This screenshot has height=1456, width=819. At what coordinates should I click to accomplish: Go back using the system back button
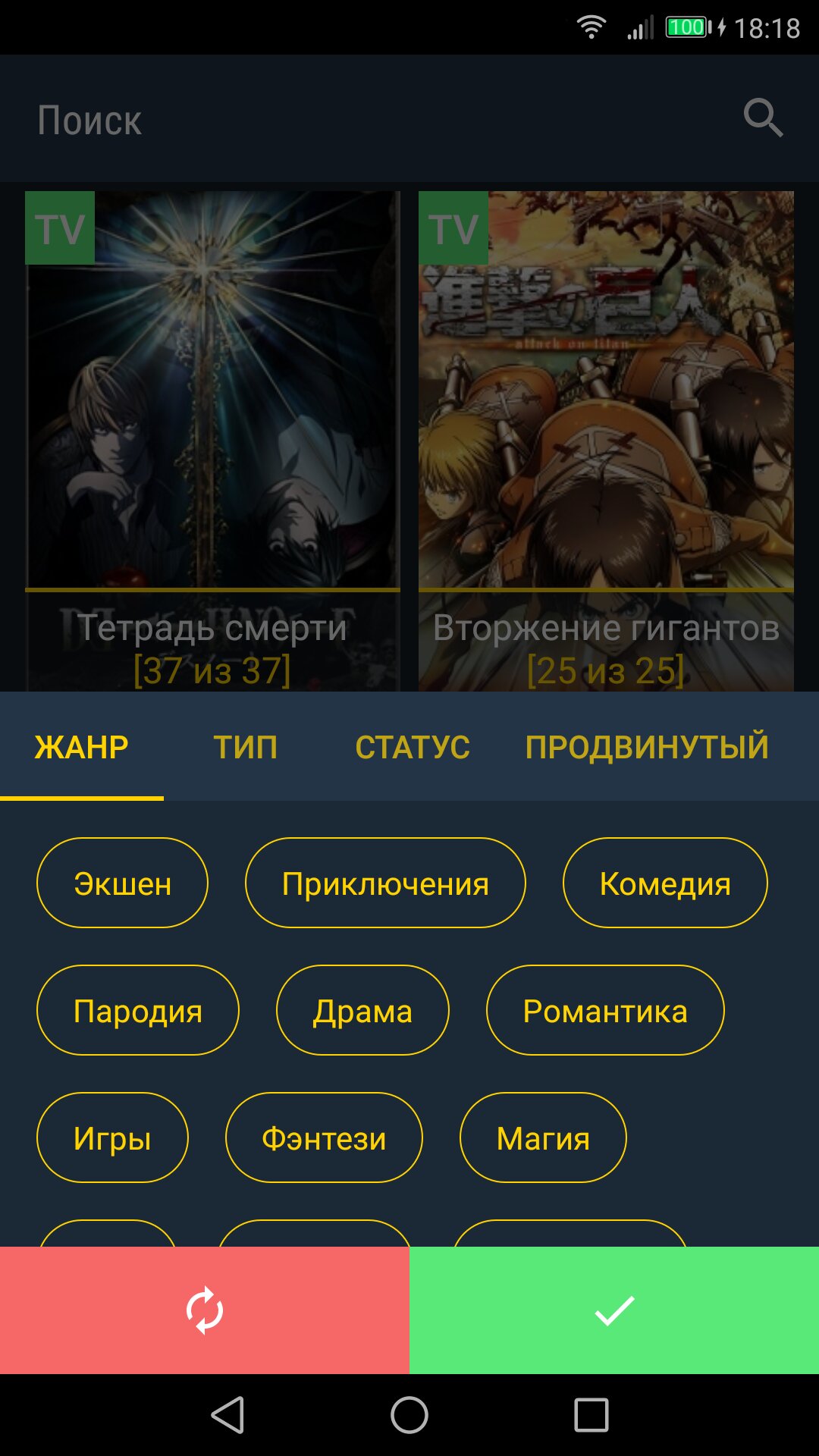pos(227,1415)
